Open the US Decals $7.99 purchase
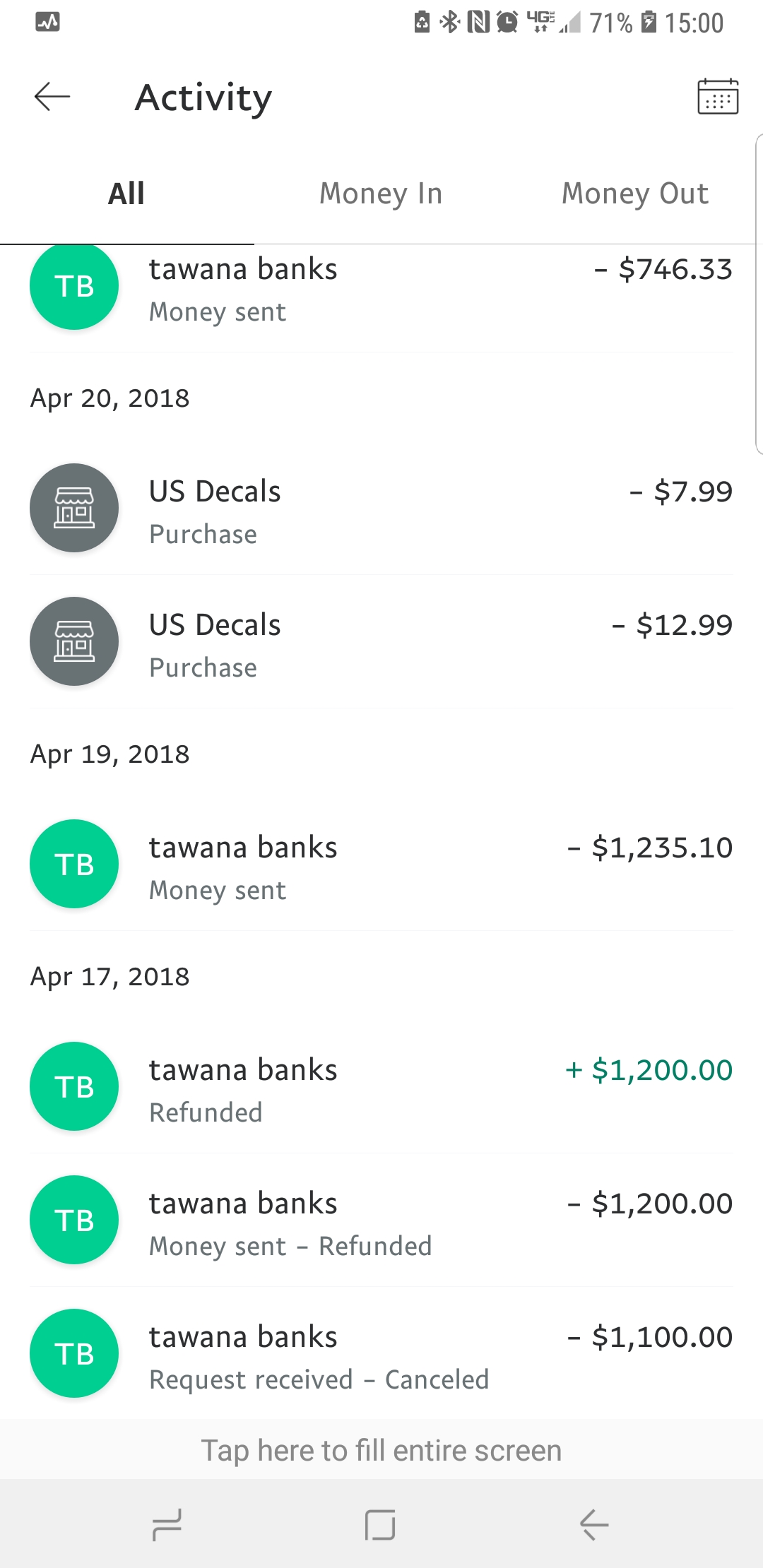Screen dimensions: 763x1568 [381, 509]
